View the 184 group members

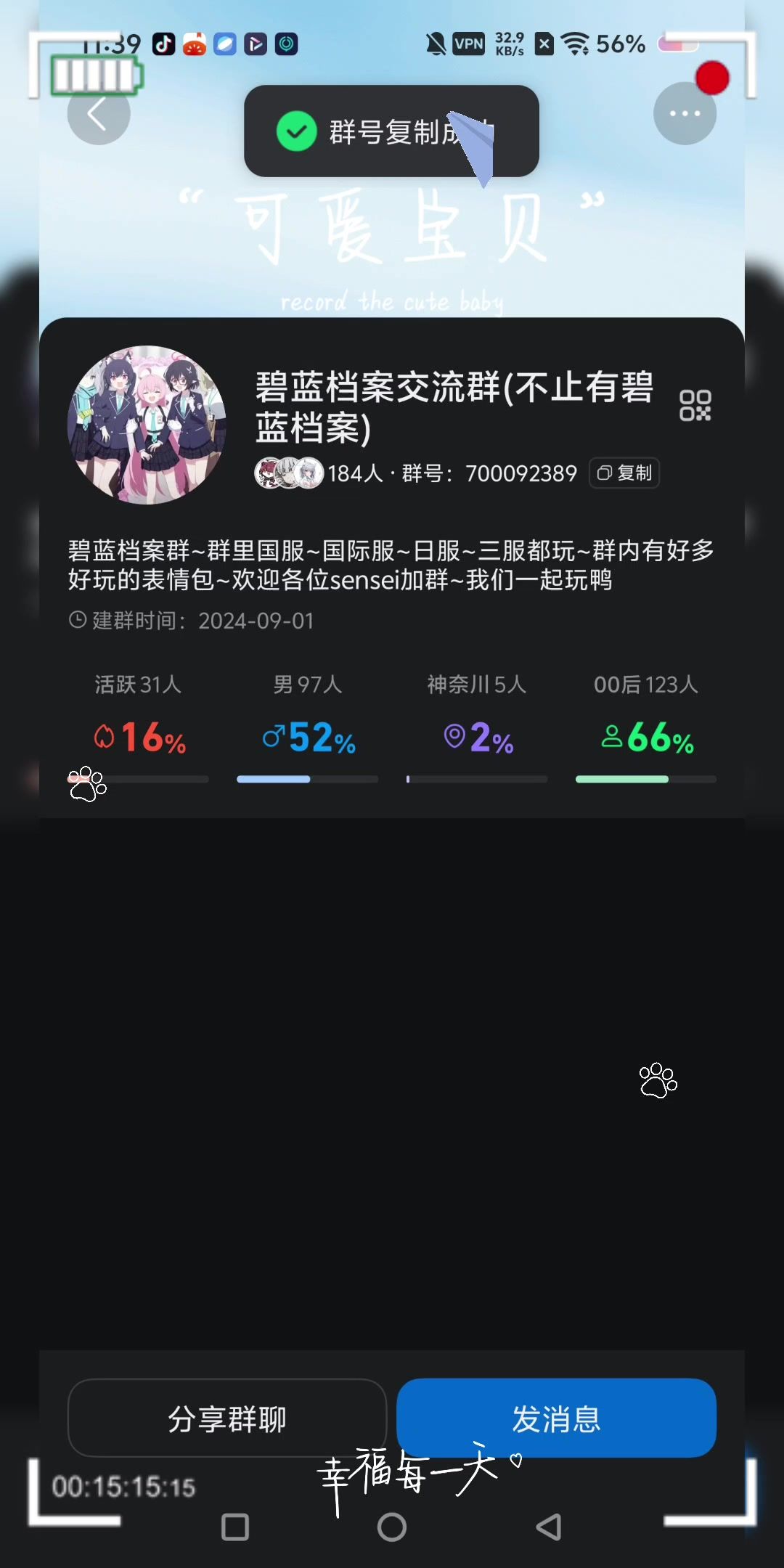(x=319, y=473)
